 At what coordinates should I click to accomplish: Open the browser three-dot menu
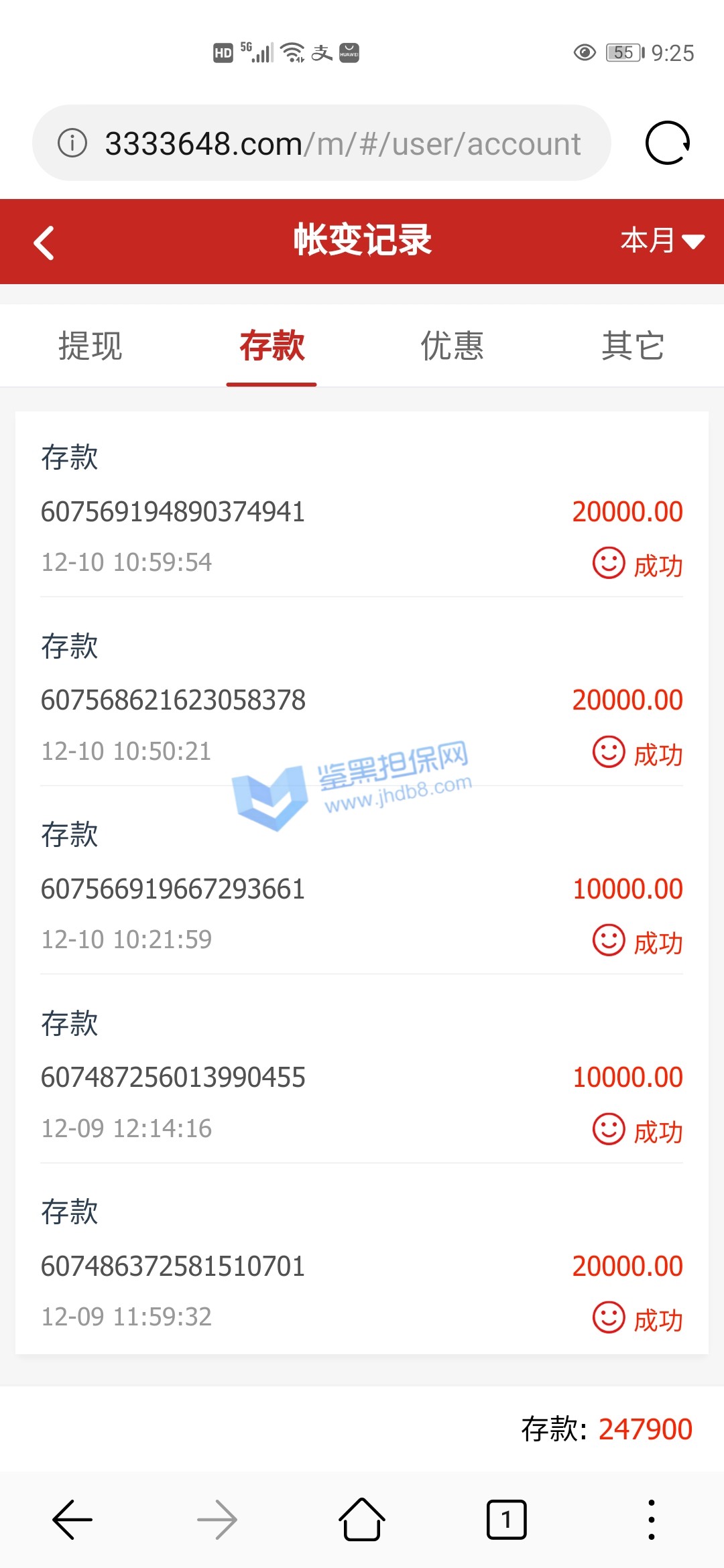651,1520
